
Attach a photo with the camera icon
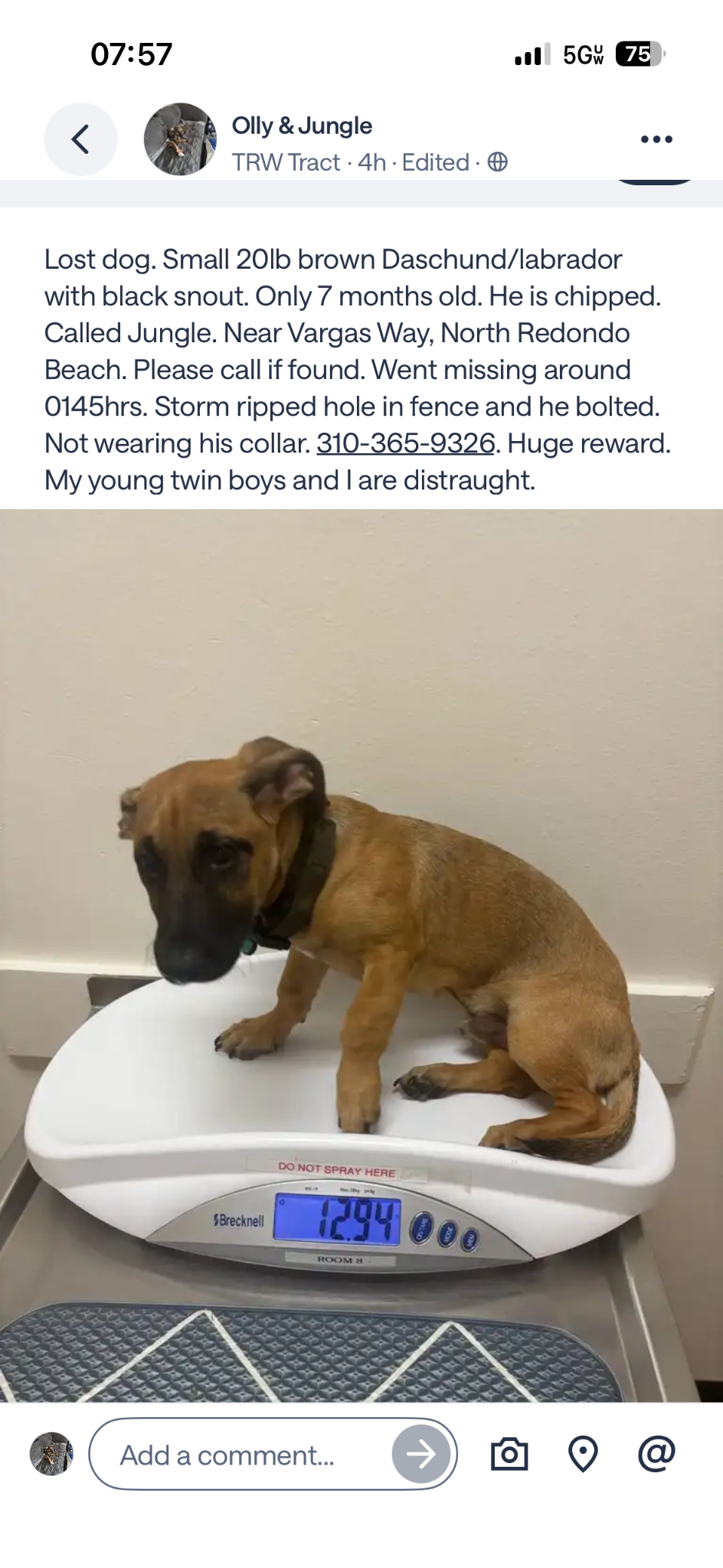(x=509, y=1454)
